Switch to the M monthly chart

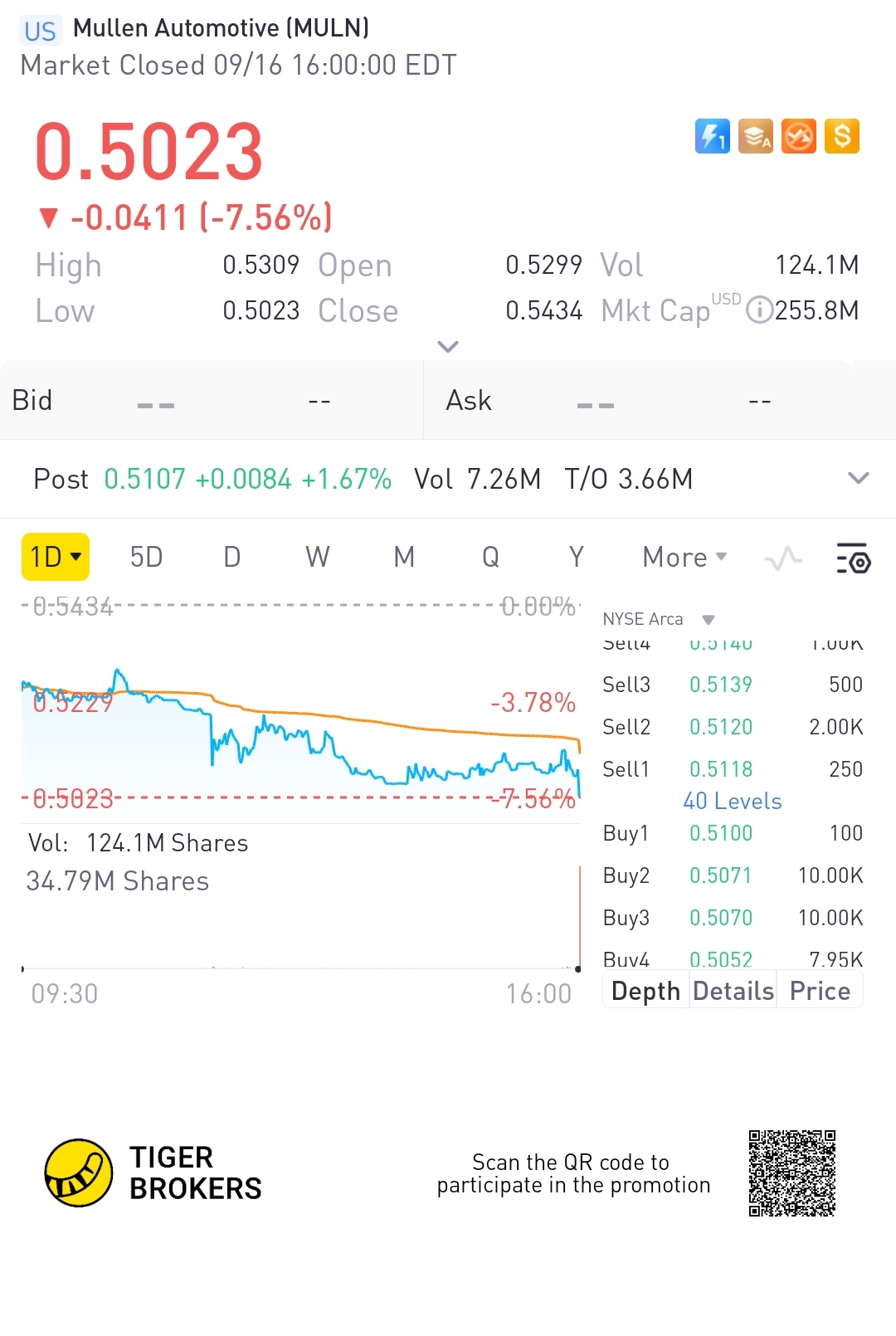pyautogui.click(x=404, y=557)
